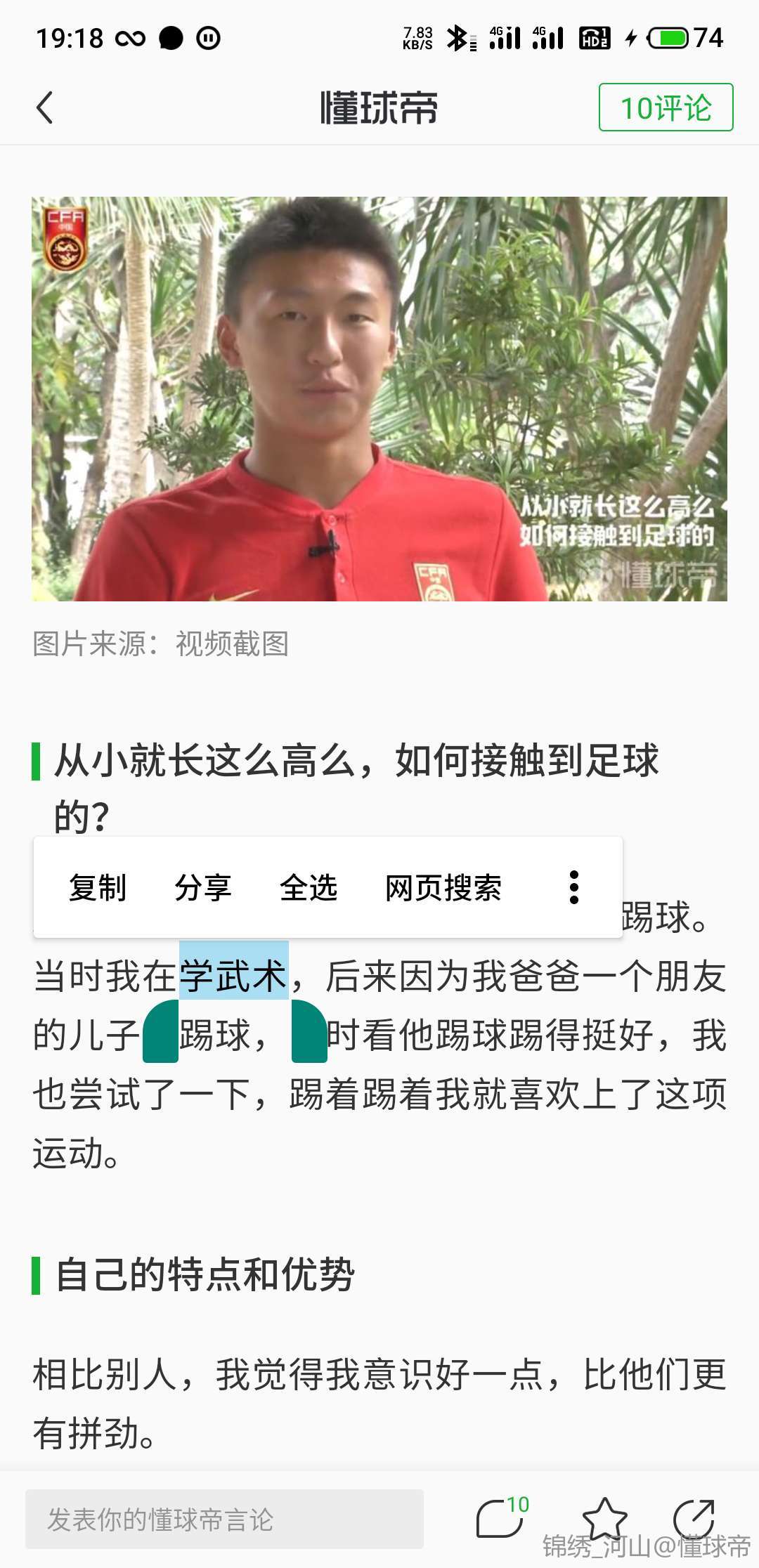Open the selection menu's three-dot overflow
Screen dimensions: 759x1568
tap(573, 887)
